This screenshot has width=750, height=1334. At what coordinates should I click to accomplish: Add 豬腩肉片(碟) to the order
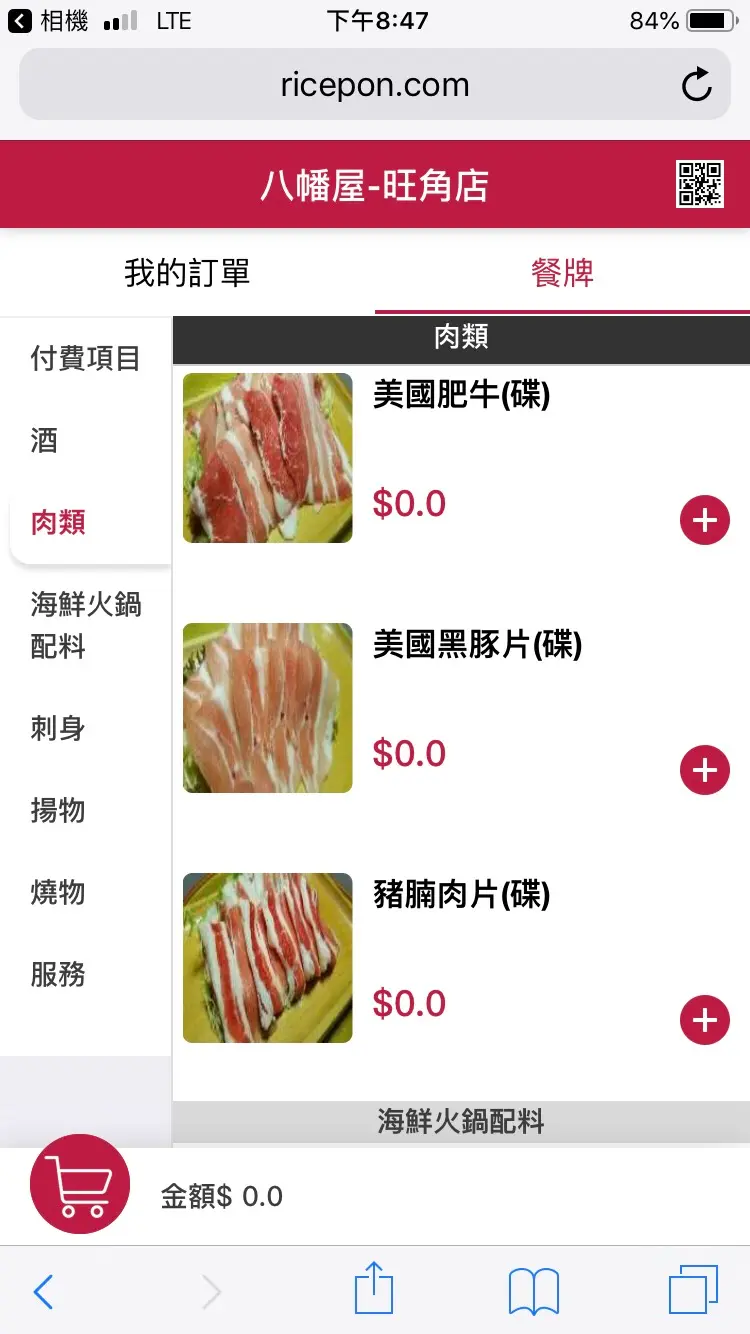pos(705,1020)
